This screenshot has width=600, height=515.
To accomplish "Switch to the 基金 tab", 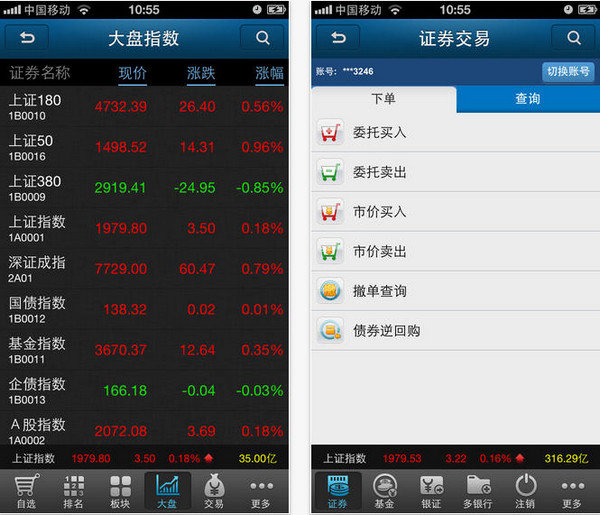I will (384, 492).
